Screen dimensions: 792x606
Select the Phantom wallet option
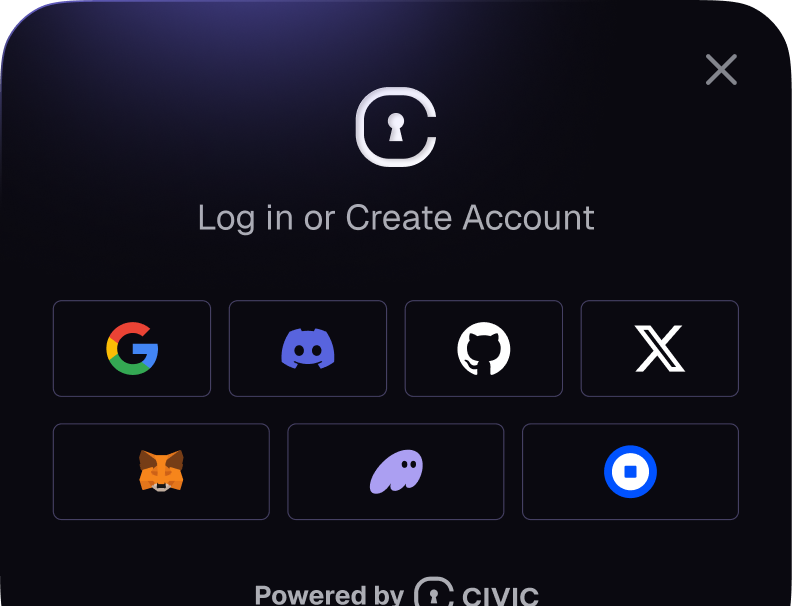[395, 471]
